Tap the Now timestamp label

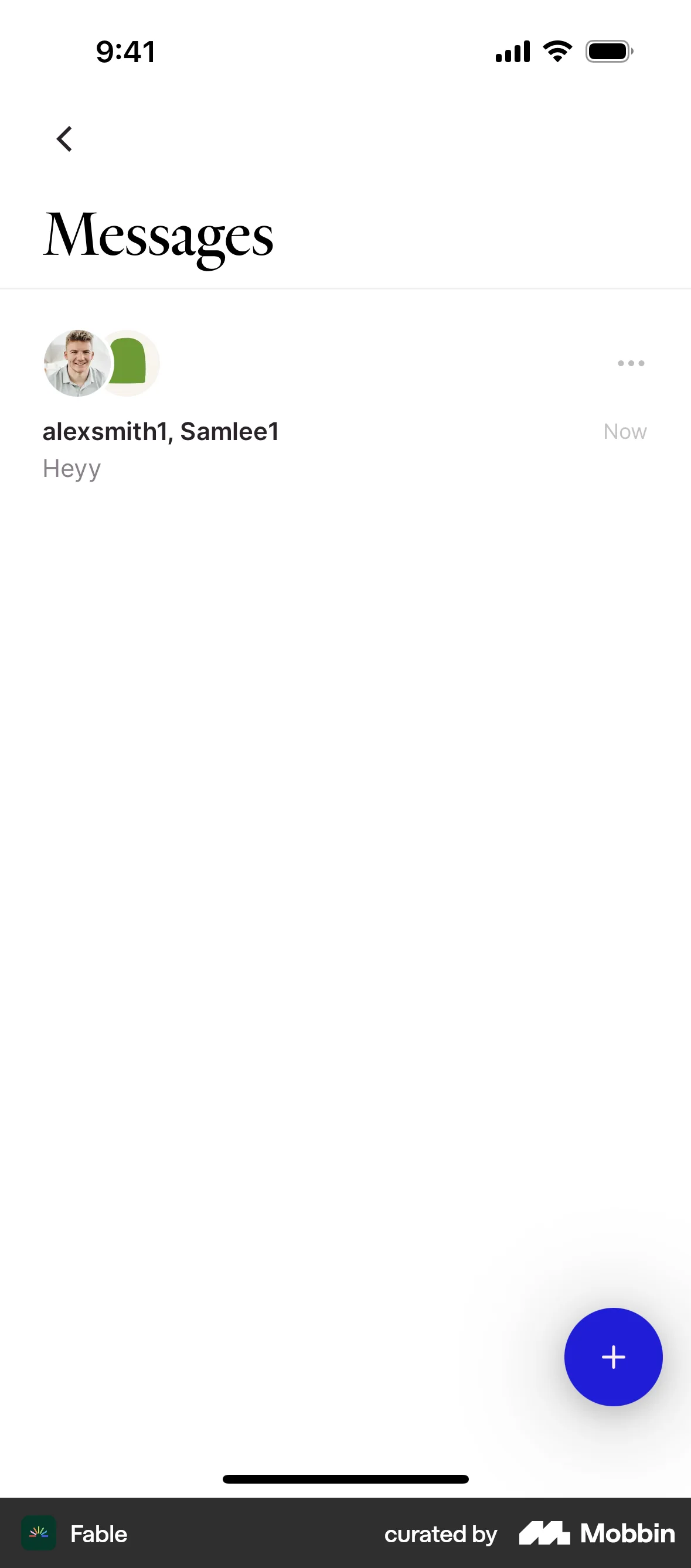pos(625,431)
